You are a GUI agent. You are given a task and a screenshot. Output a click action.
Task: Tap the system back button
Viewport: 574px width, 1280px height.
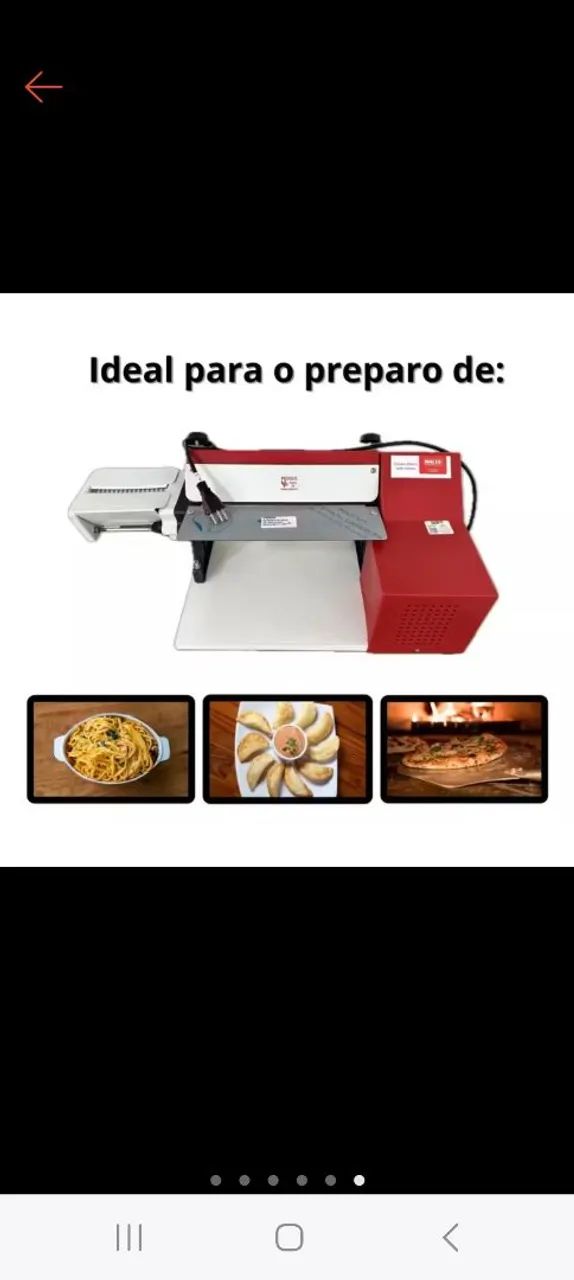(x=450, y=1237)
